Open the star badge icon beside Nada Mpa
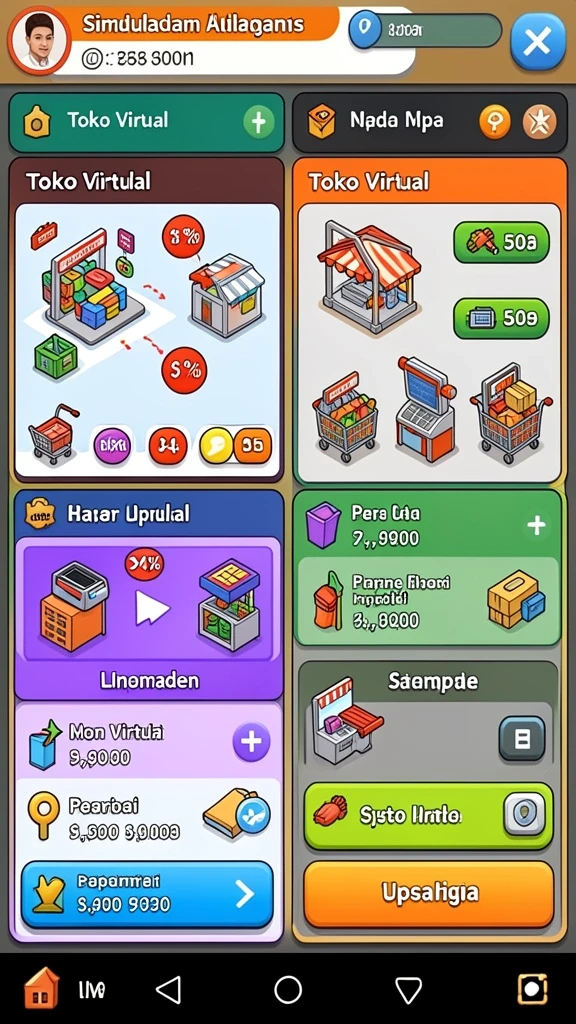Screen dimensions: 576x1024 [539, 121]
